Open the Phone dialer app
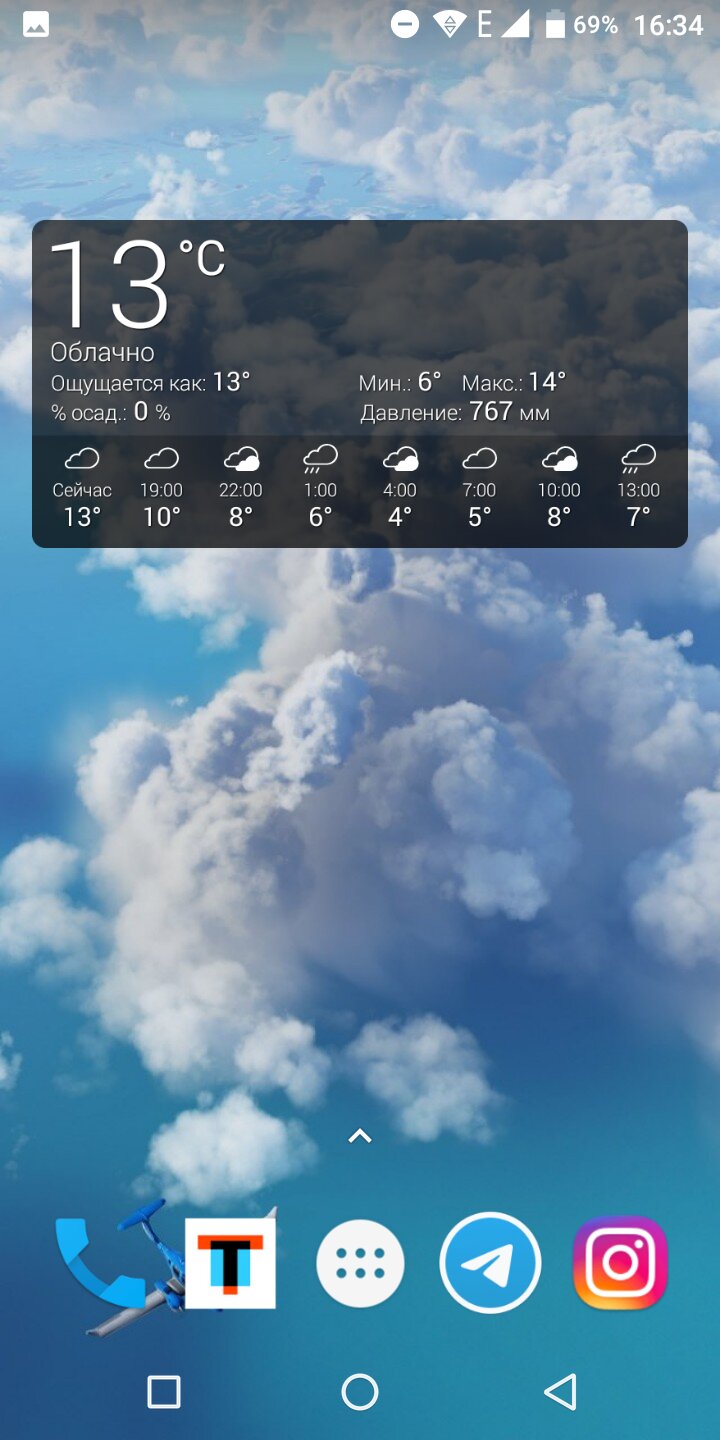The width and height of the screenshot is (720, 1440). point(100,1263)
